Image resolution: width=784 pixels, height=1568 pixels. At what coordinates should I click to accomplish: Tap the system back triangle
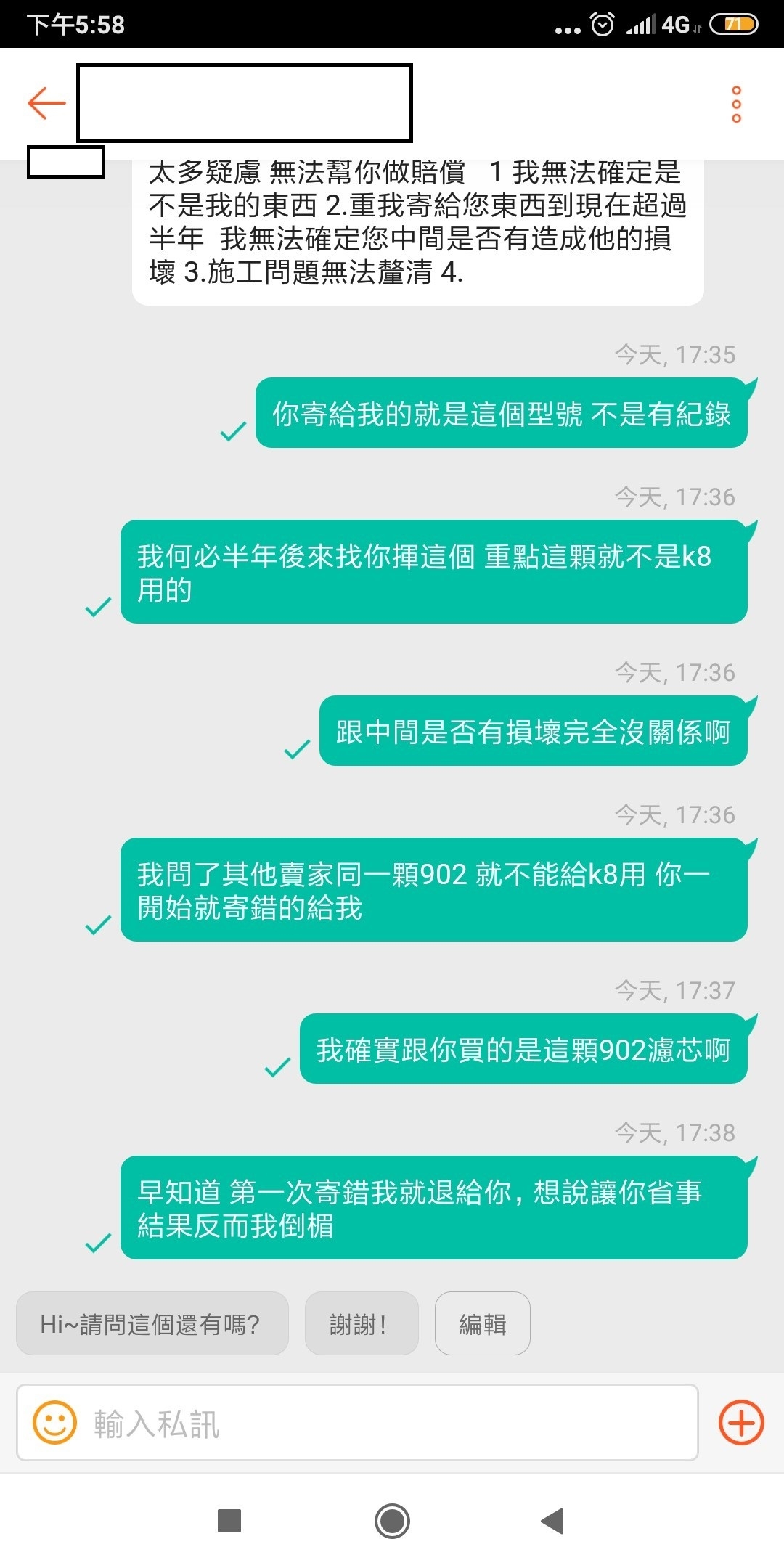[x=553, y=1520]
